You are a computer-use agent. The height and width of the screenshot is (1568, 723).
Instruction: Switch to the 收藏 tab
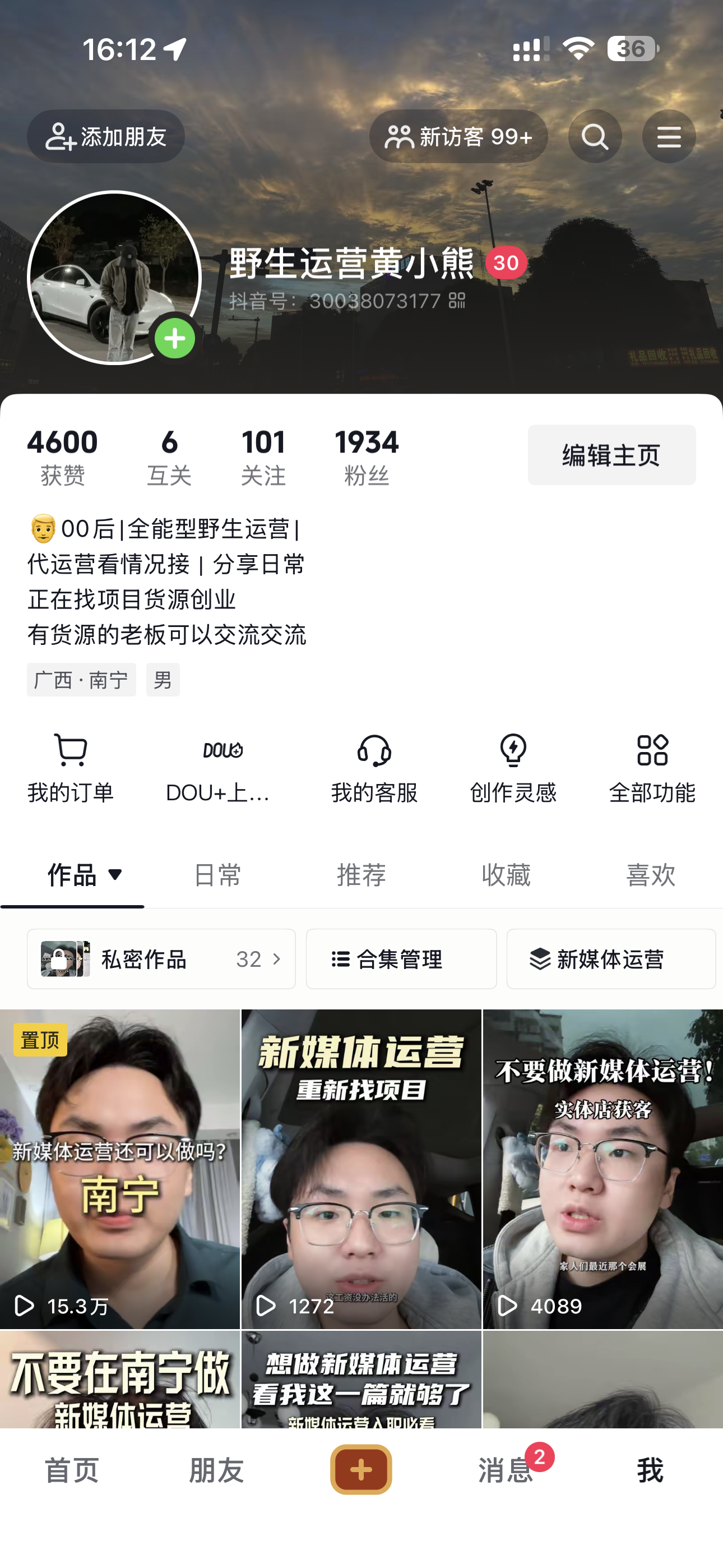click(506, 875)
